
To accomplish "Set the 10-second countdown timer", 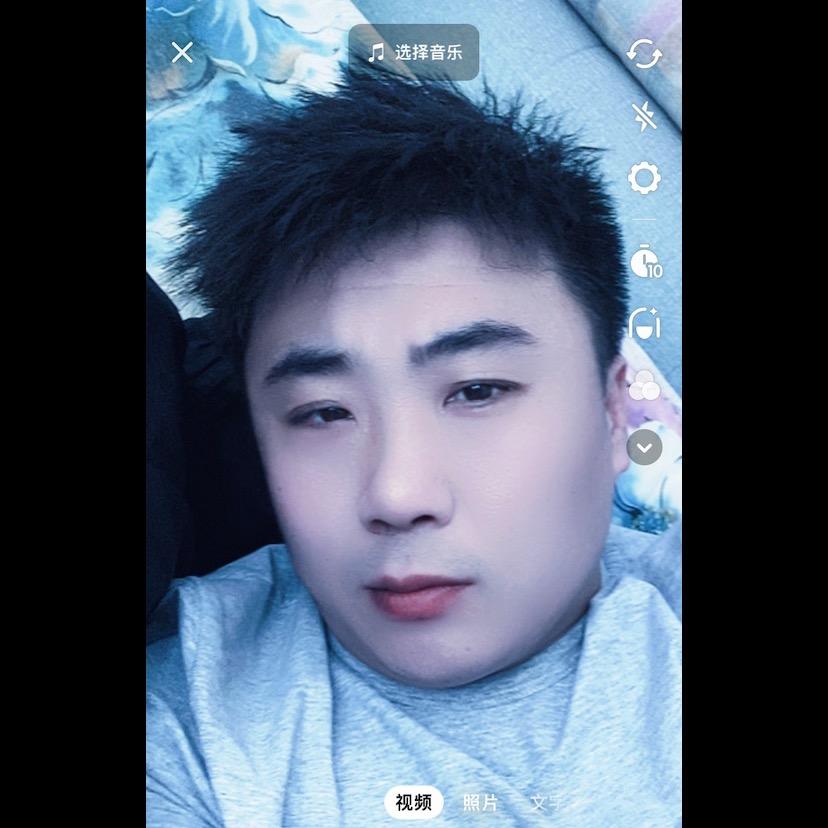I will coord(646,261).
